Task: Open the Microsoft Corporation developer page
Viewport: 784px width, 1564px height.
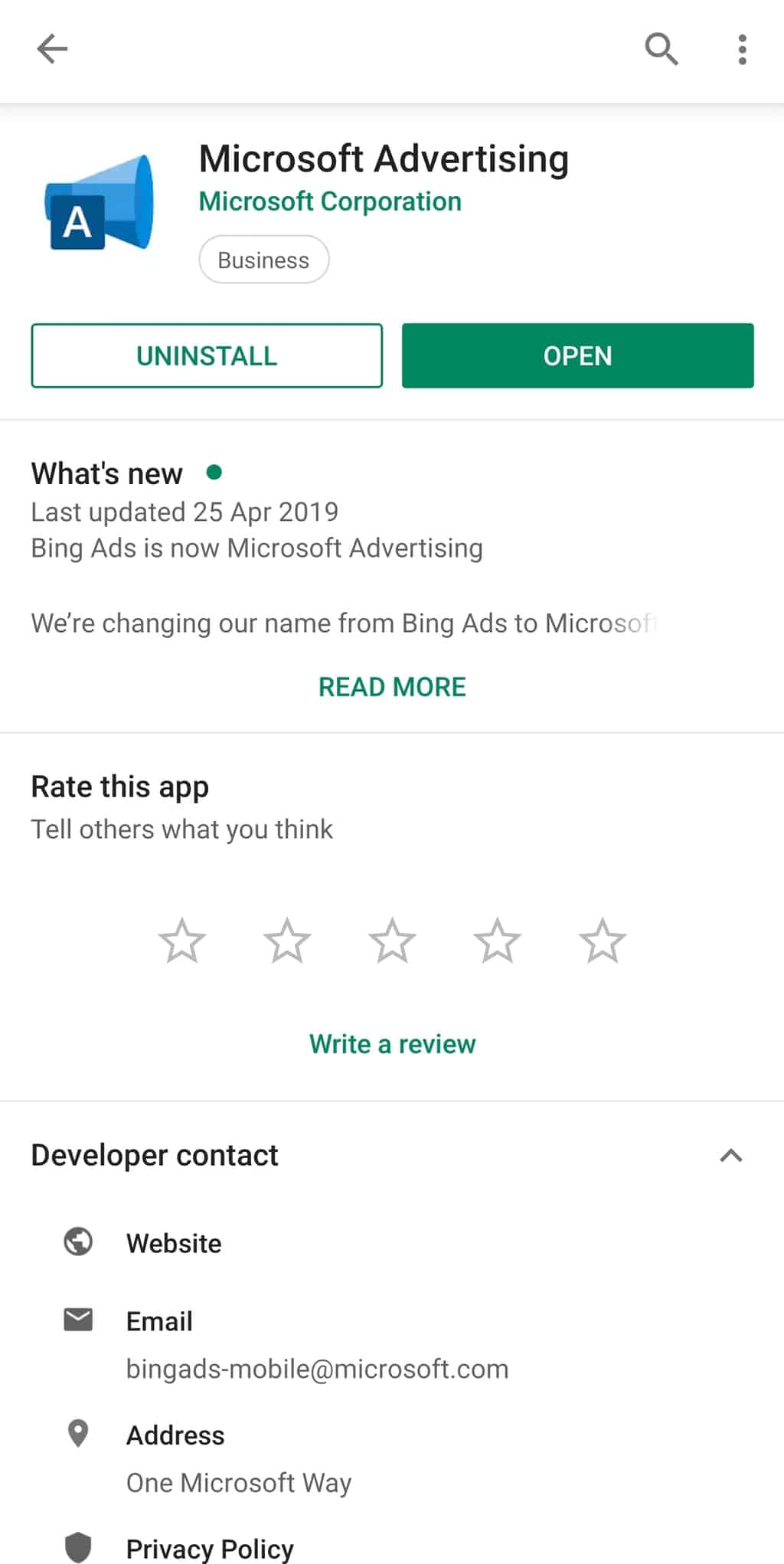Action: click(330, 201)
